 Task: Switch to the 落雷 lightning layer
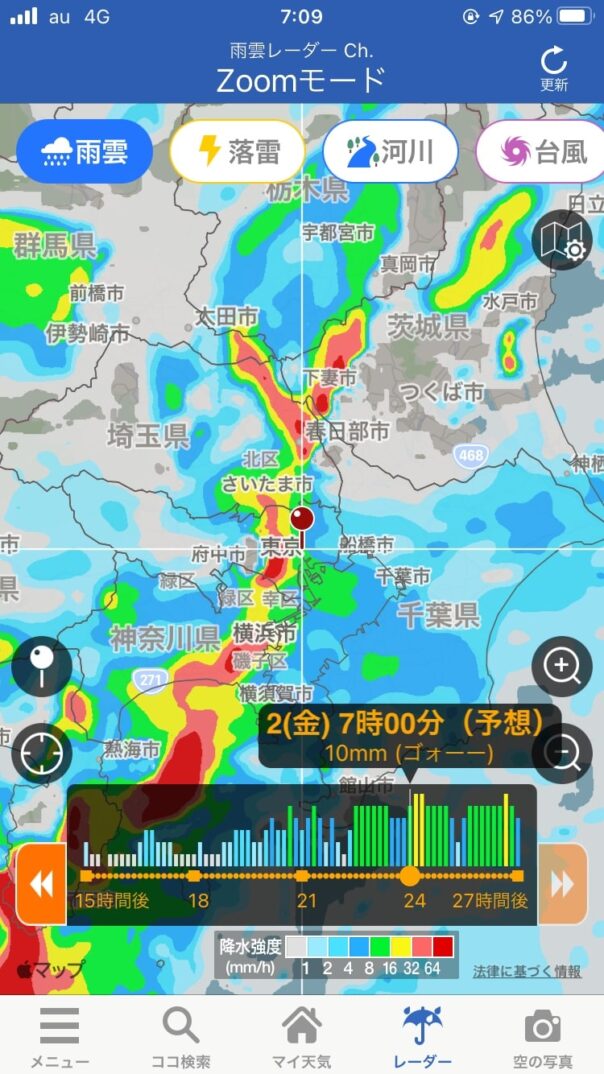click(238, 152)
